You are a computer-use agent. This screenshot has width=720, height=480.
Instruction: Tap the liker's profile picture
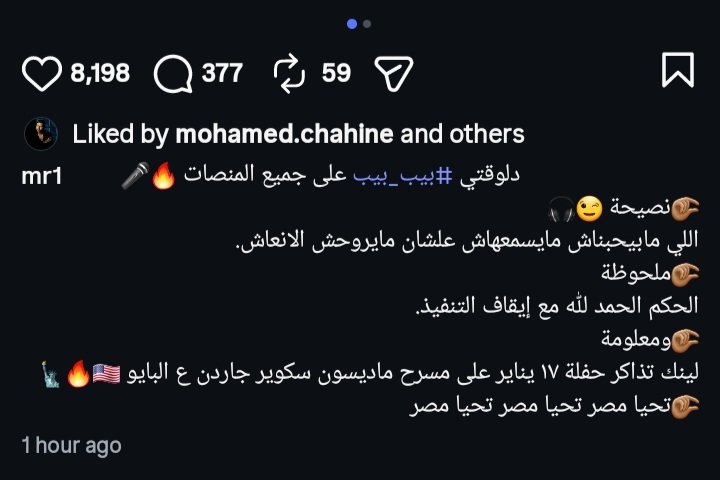(x=41, y=134)
